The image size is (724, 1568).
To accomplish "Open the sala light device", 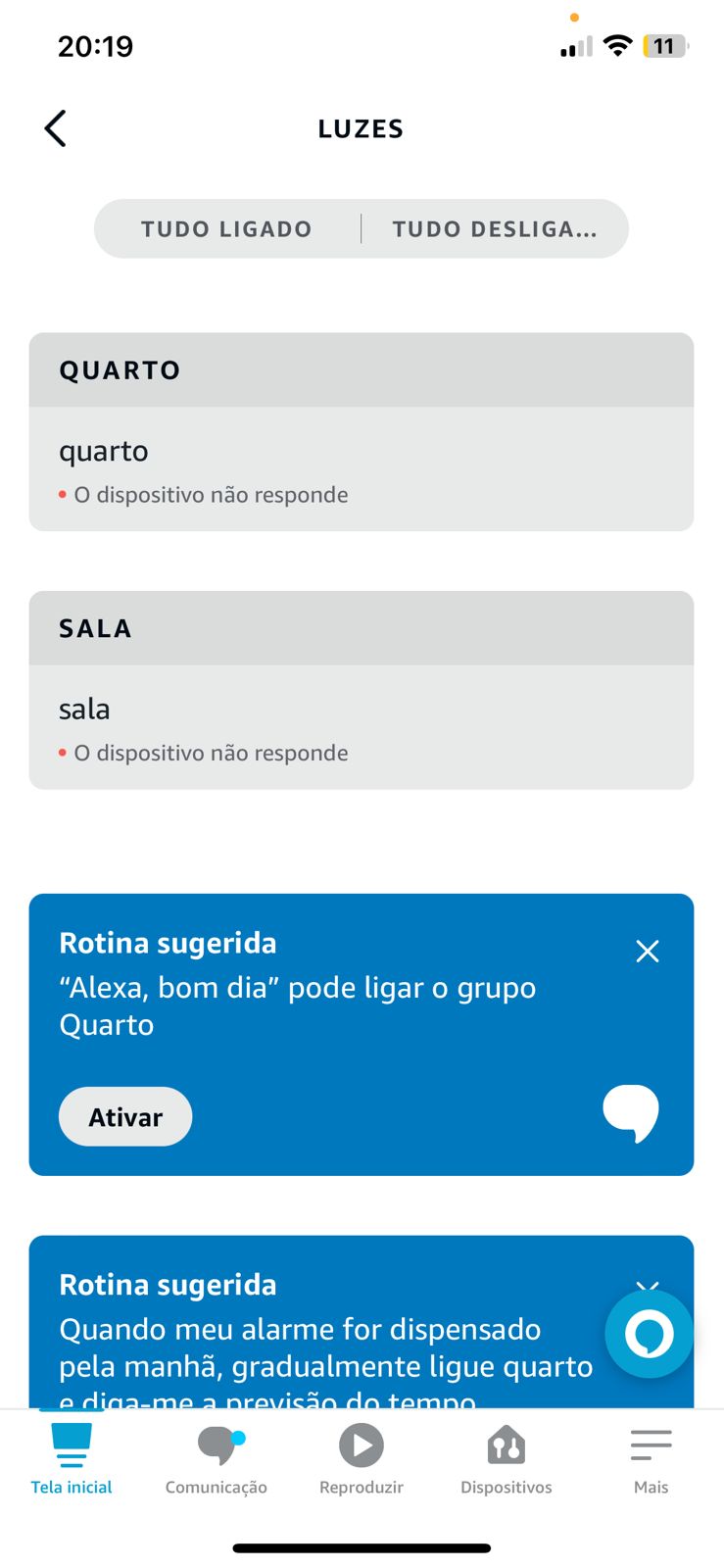I will point(362,727).
